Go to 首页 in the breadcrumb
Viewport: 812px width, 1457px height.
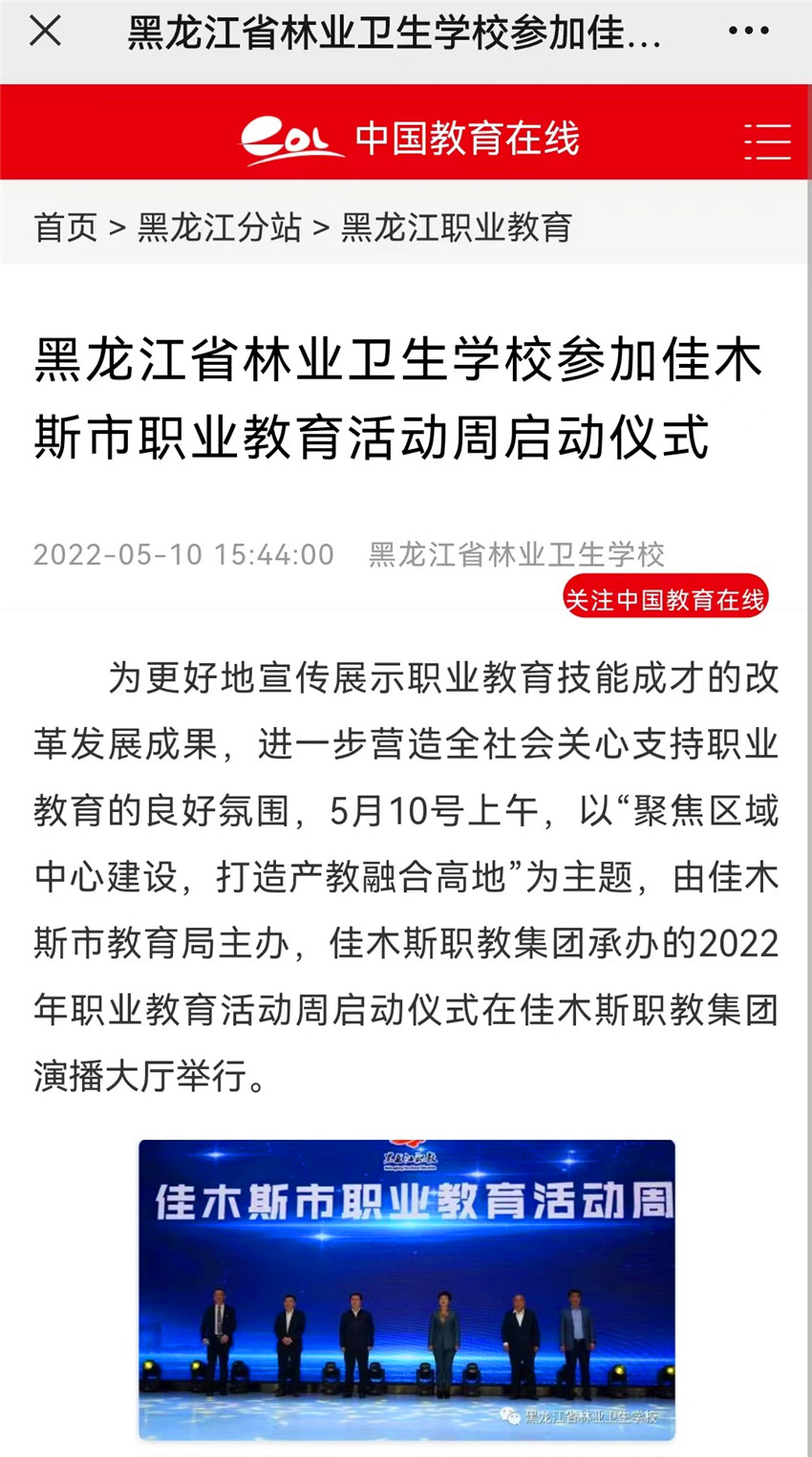(66, 227)
